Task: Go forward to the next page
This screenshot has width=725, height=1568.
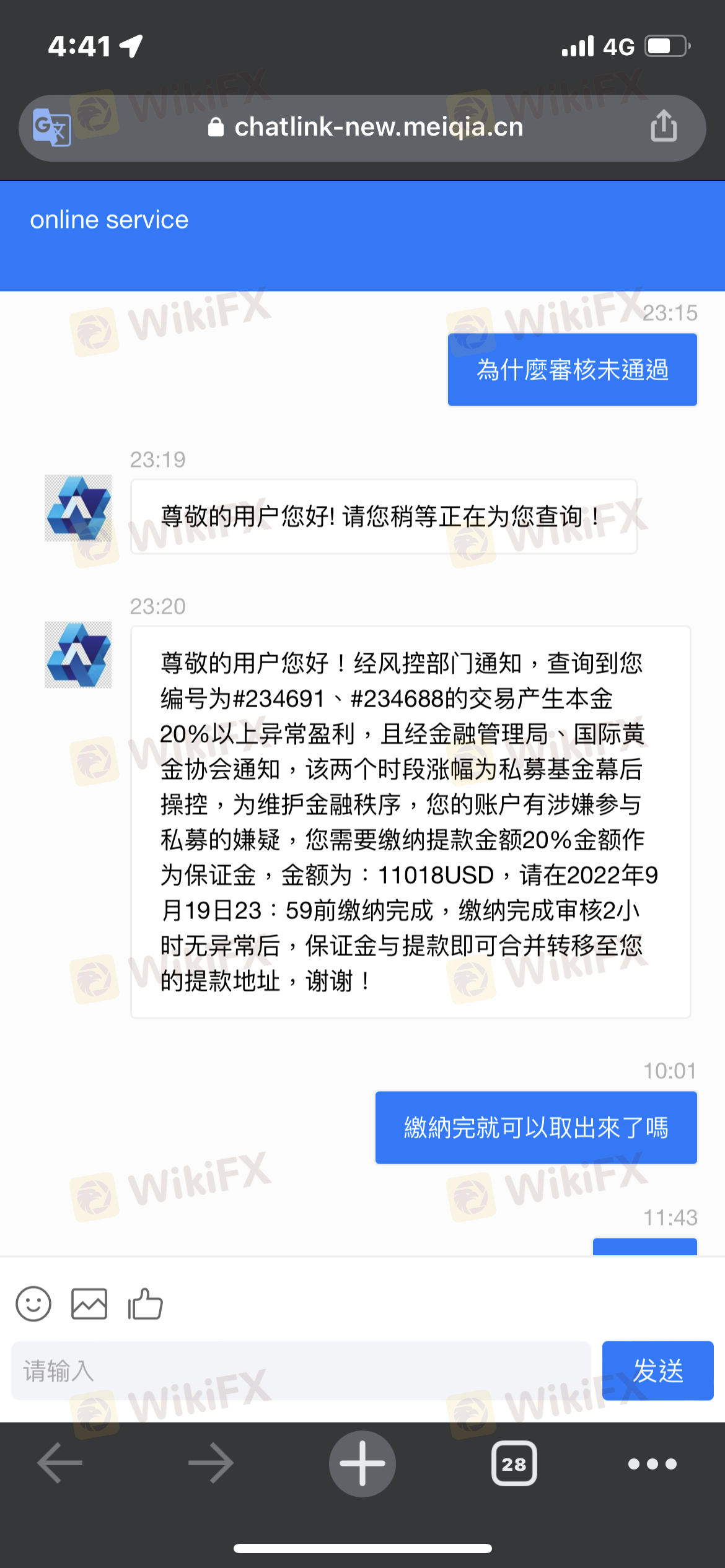Action: coord(211,1463)
